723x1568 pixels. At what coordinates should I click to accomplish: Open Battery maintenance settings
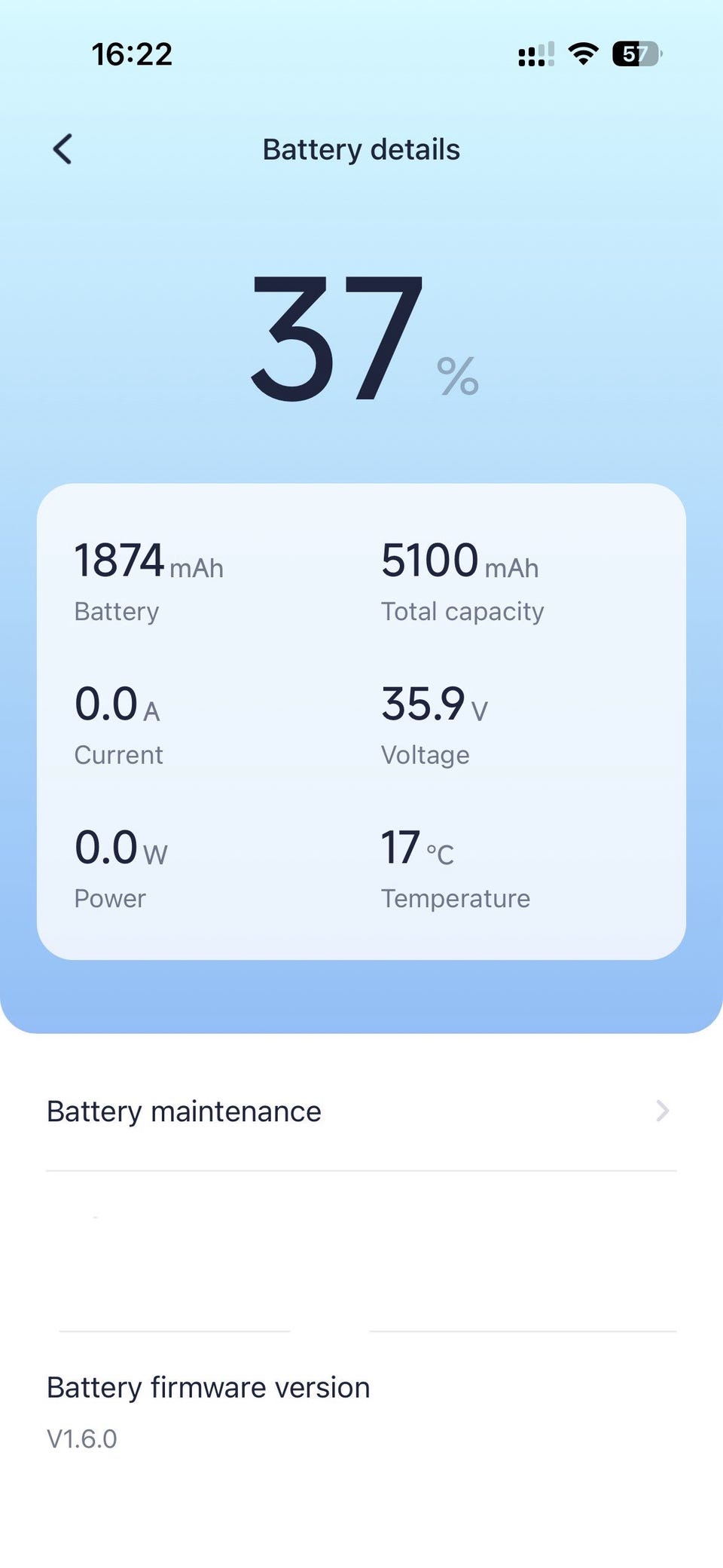coord(360,1111)
